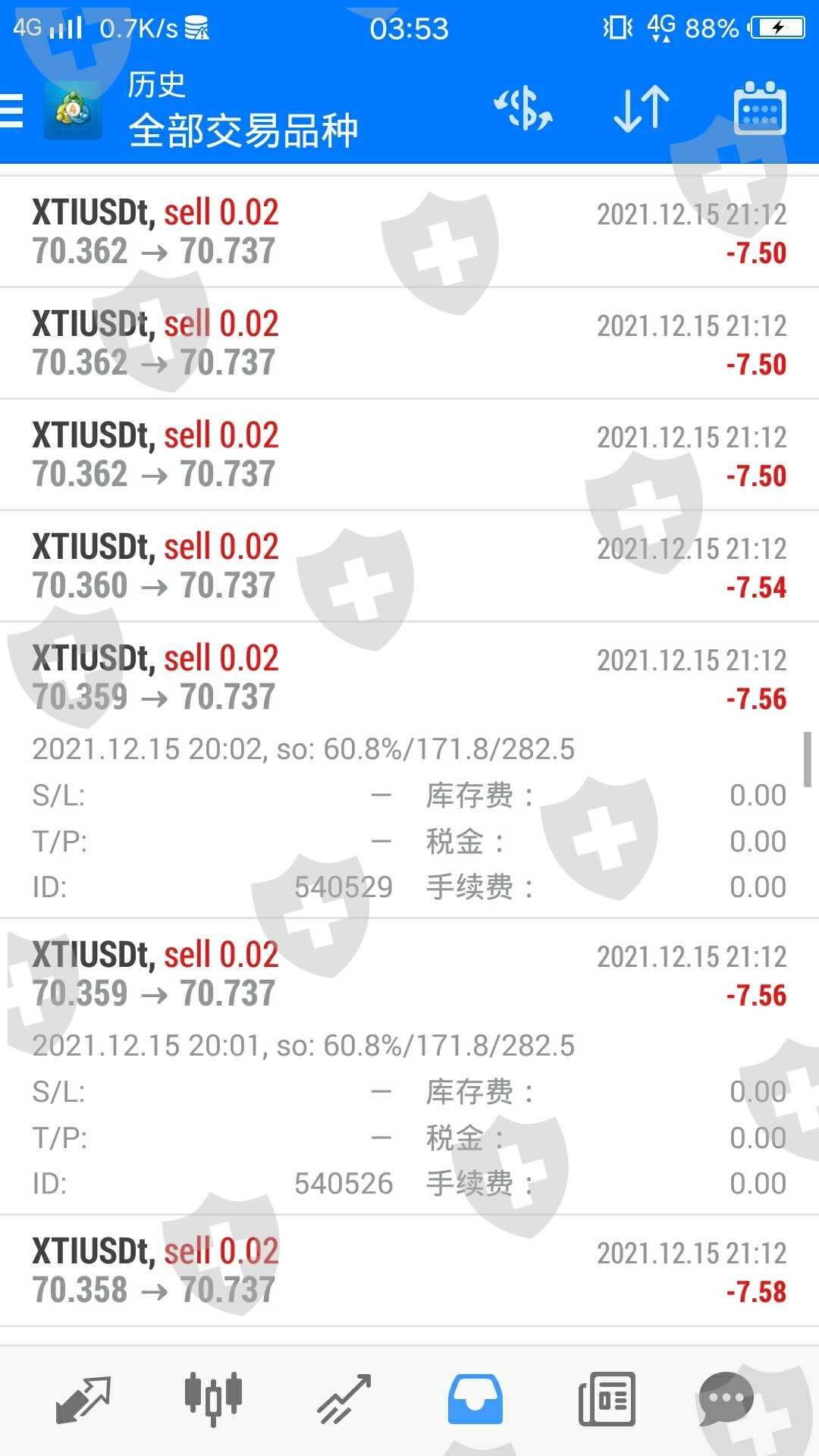Switch to the candlestick Chart tab
The width and height of the screenshot is (819, 1456).
(213, 1399)
